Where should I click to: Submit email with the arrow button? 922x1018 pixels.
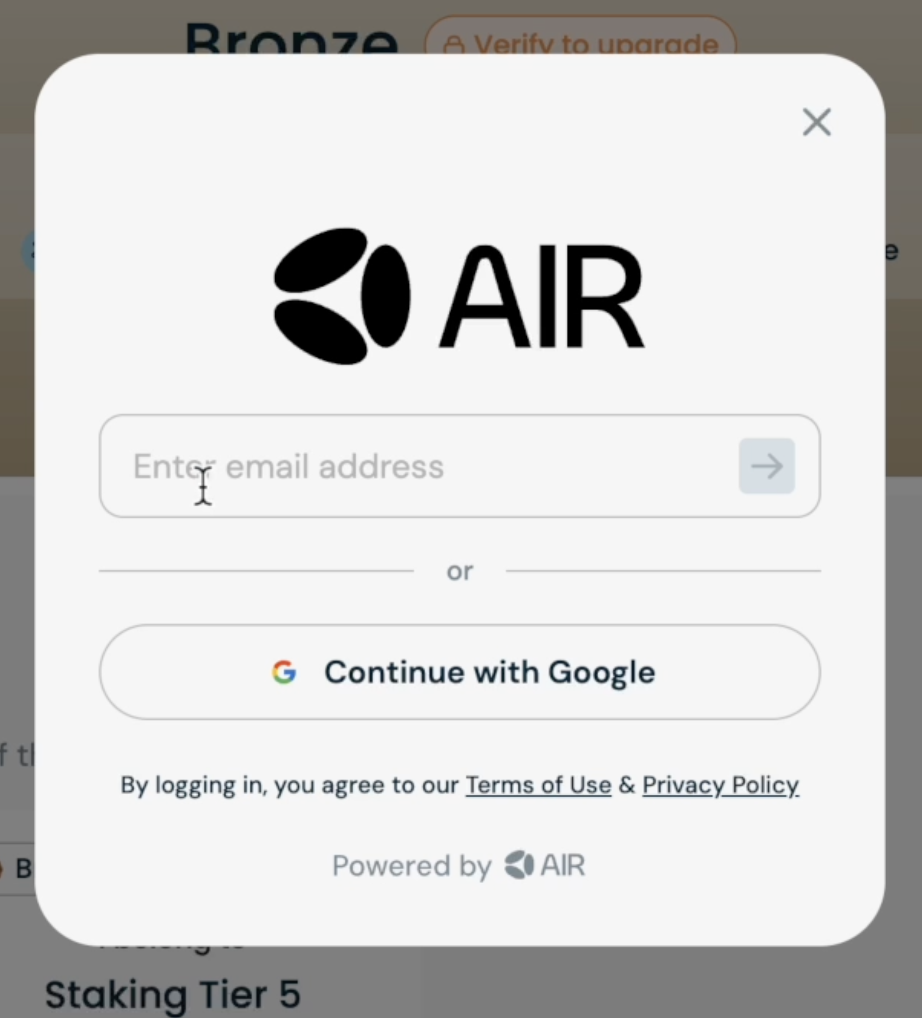(x=767, y=466)
